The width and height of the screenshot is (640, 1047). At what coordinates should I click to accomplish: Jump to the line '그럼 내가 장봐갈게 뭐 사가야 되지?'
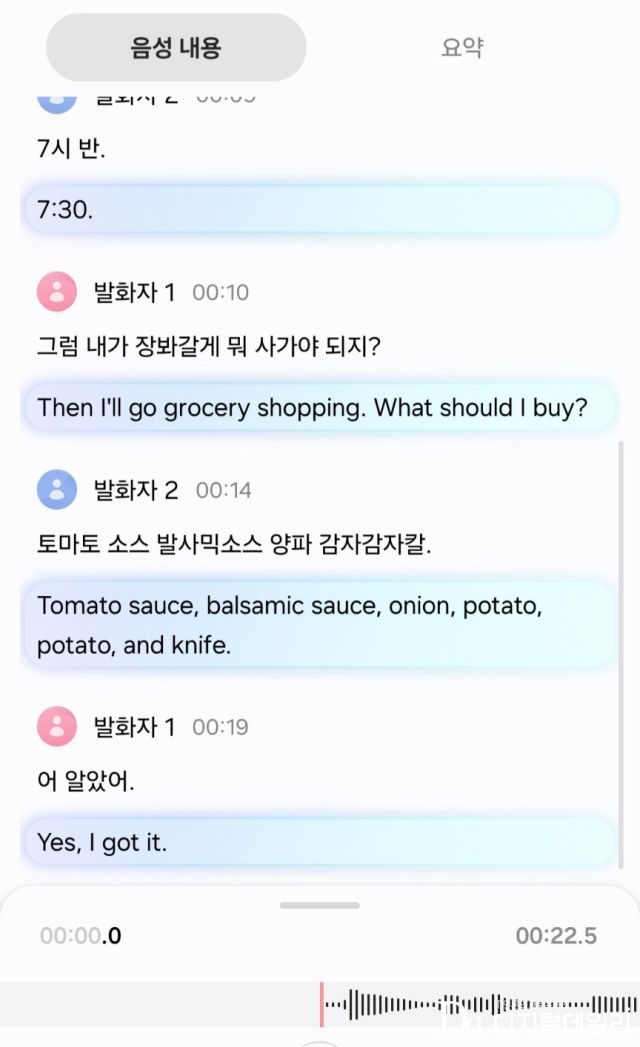209,346
